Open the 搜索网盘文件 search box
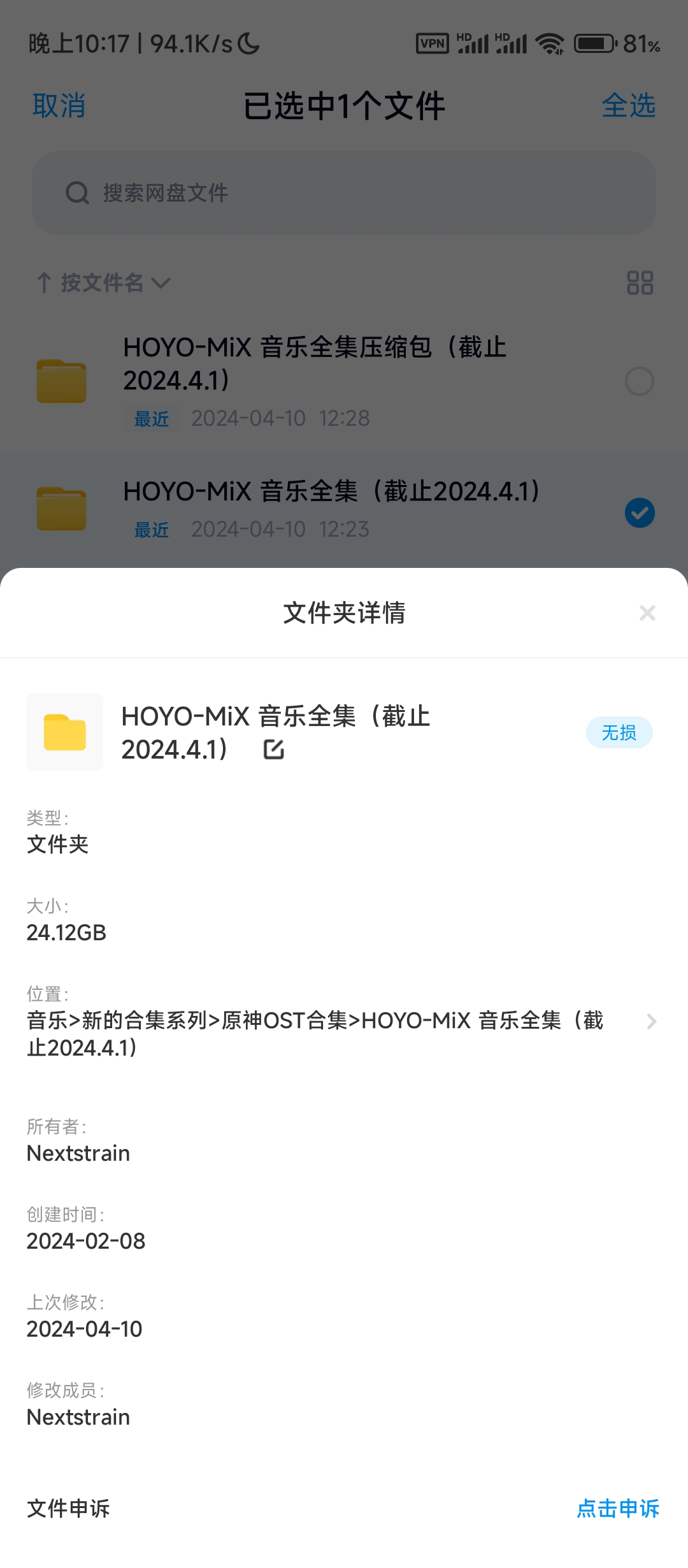The height and width of the screenshot is (1568, 688). point(344,193)
